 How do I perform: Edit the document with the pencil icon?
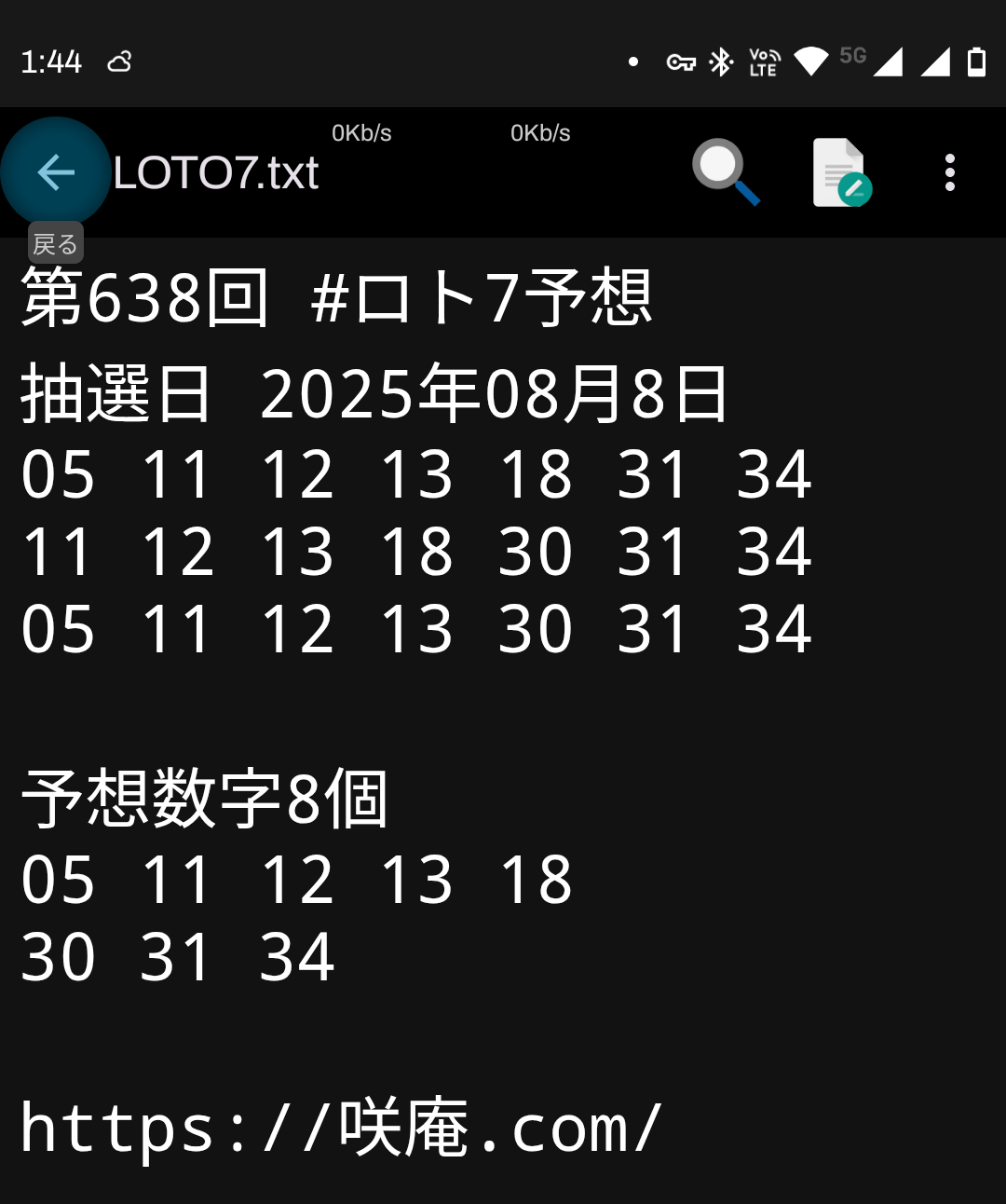point(840,172)
